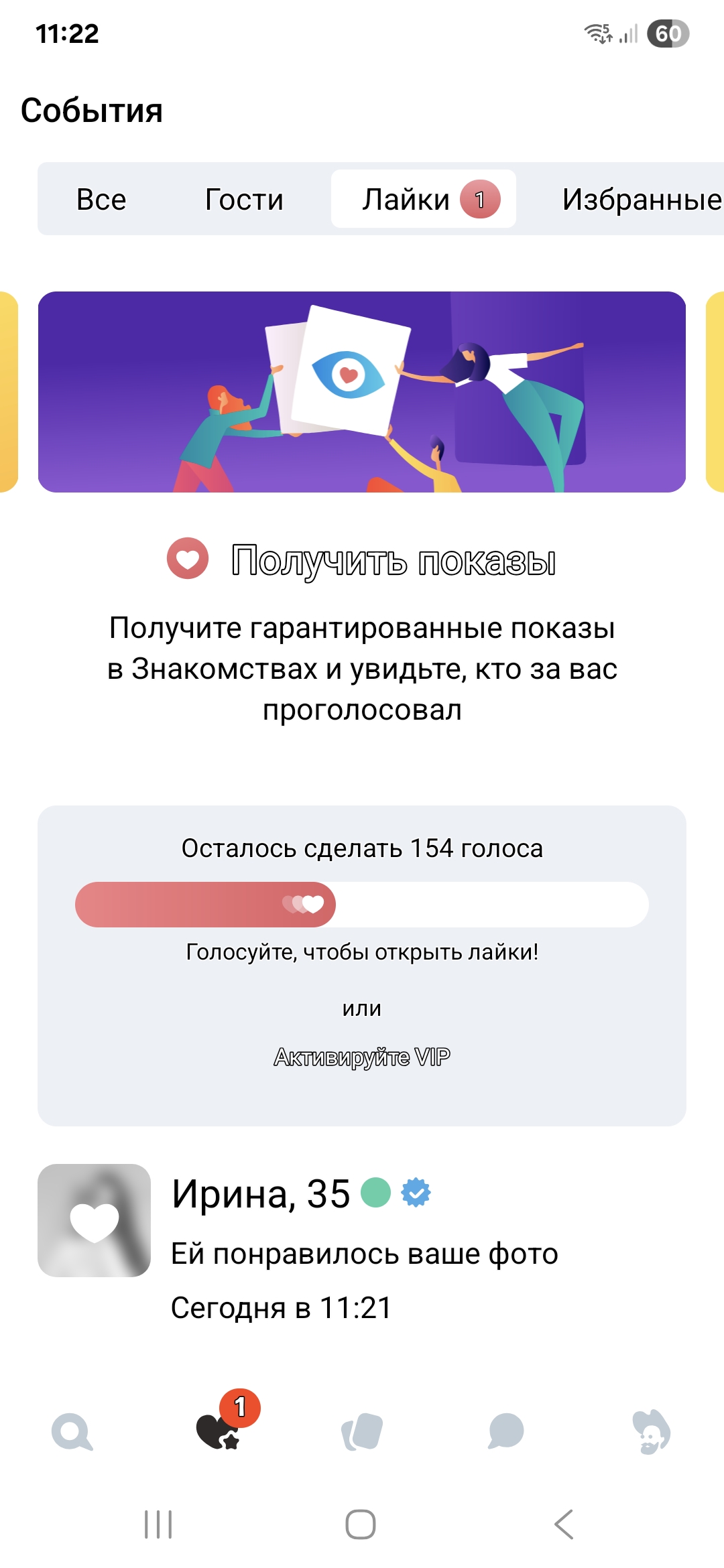This screenshot has width=724, height=1568.
Task: Open the messages tab in bottom navigation
Action: click(x=506, y=1431)
